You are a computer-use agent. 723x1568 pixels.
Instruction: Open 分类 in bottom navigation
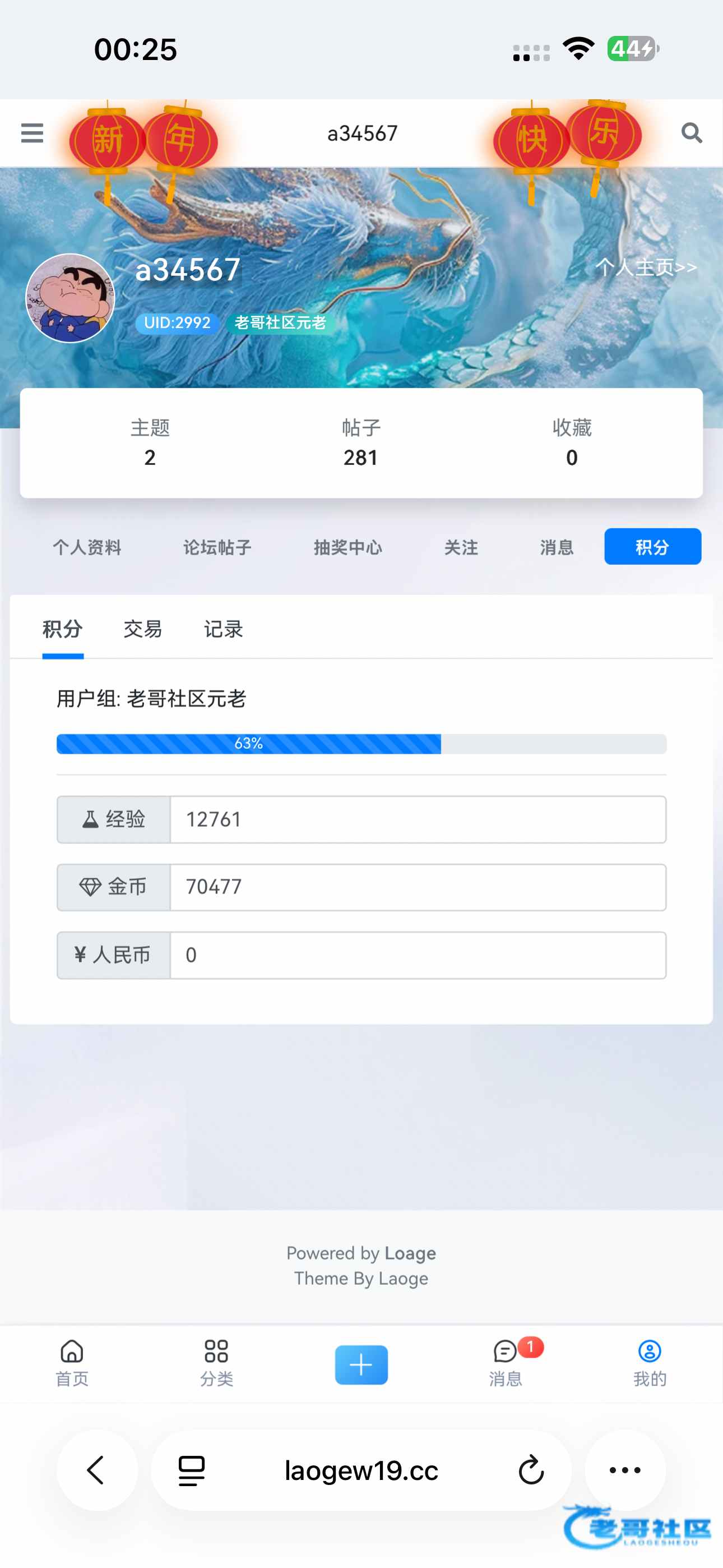click(x=216, y=1363)
